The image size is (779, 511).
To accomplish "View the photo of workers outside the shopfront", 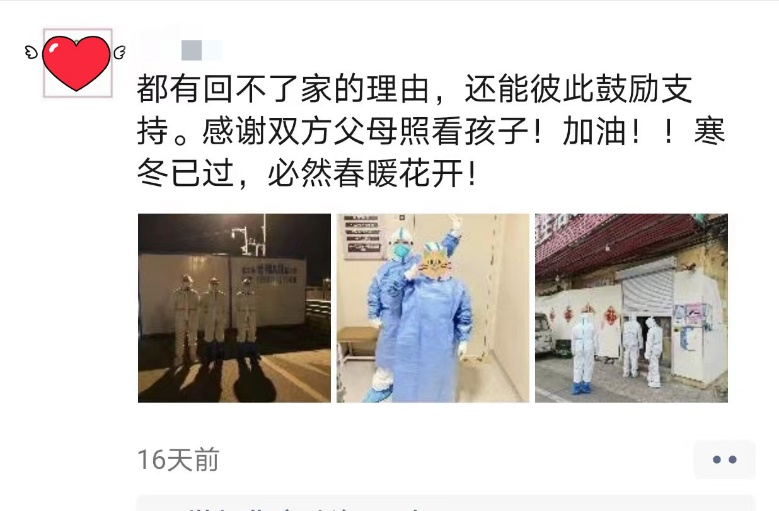I will tap(631, 308).
